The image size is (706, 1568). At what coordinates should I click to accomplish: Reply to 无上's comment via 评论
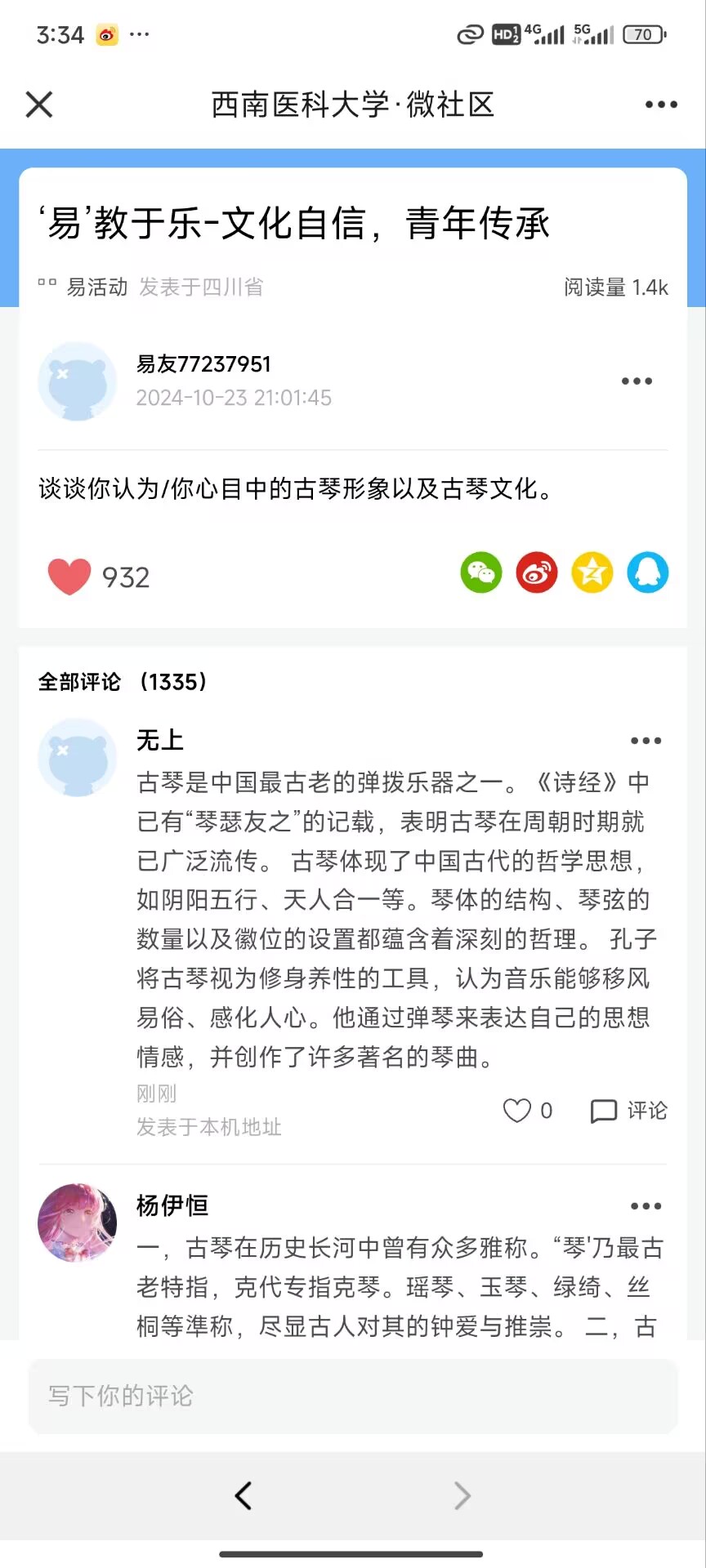(x=629, y=1111)
